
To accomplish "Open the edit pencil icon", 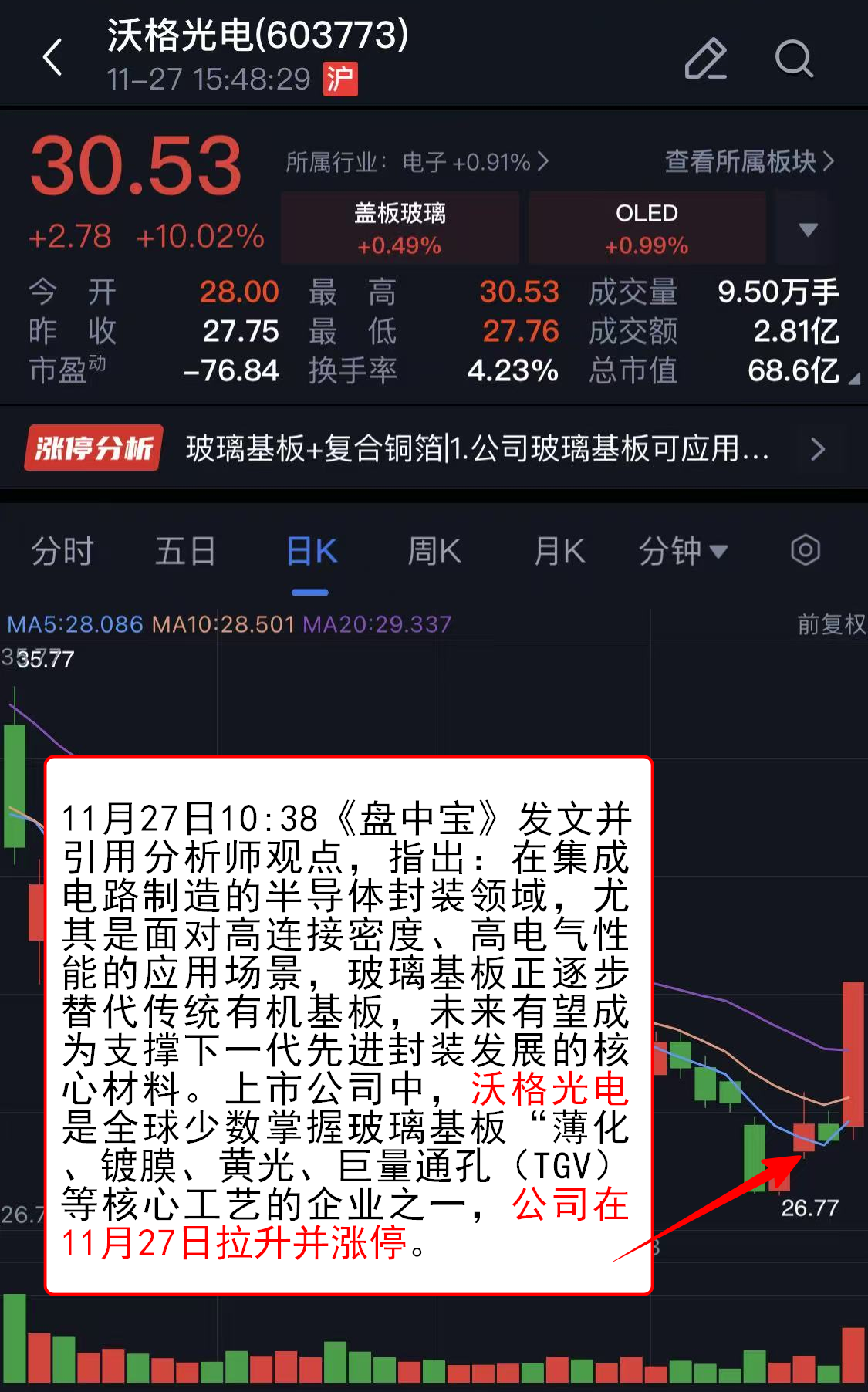I will pyautogui.click(x=705, y=59).
